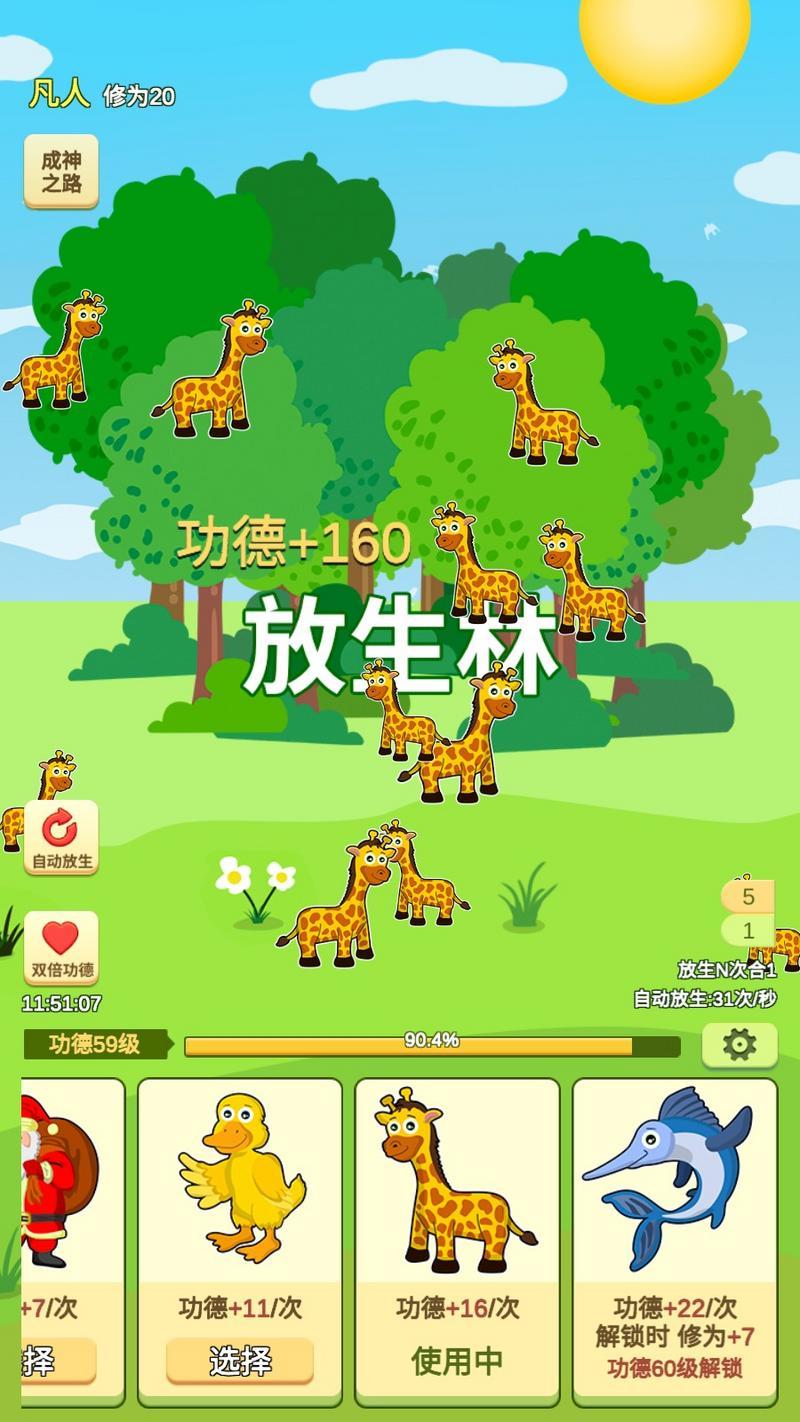The height and width of the screenshot is (1422, 800).
Task: Tap the giraffe card marked 使用中
Action: (x=457, y=1240)
